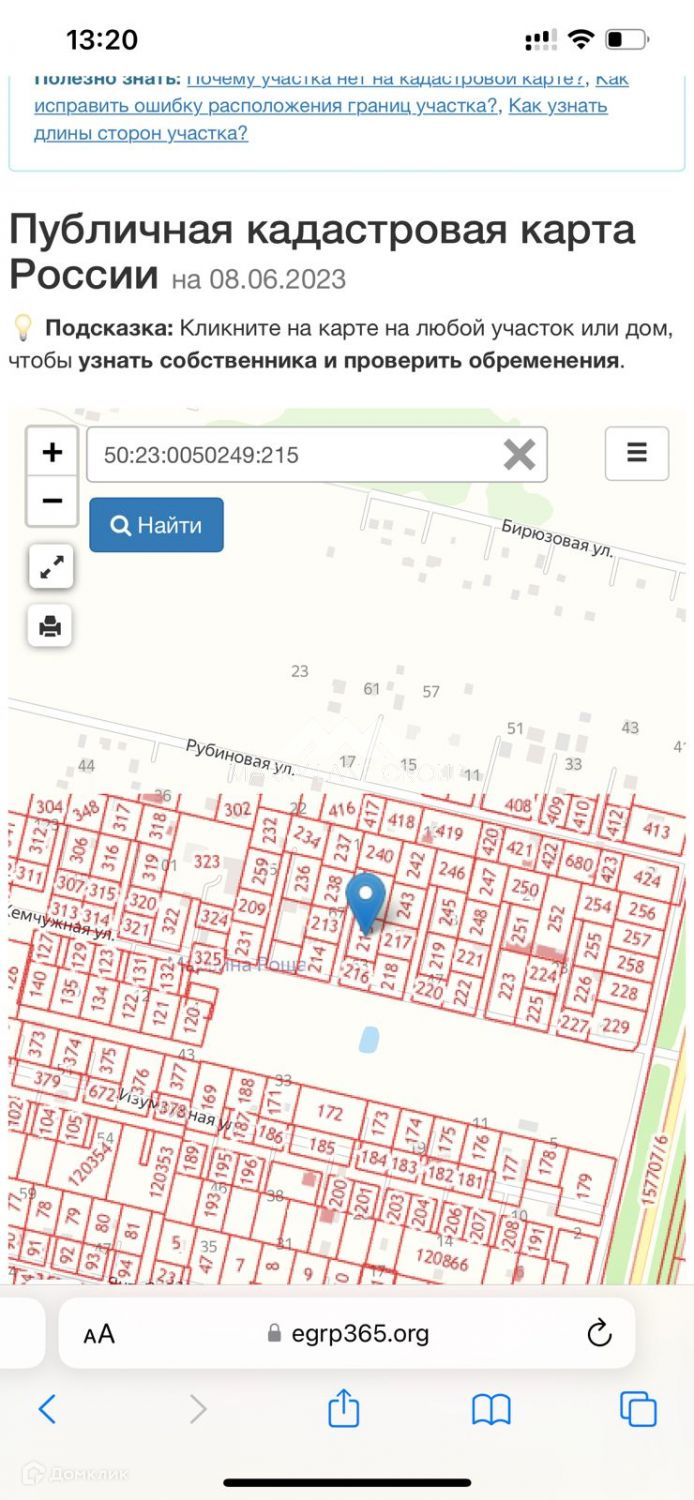Share this page
This screenshot has height=1500, width=694.
343,1410
